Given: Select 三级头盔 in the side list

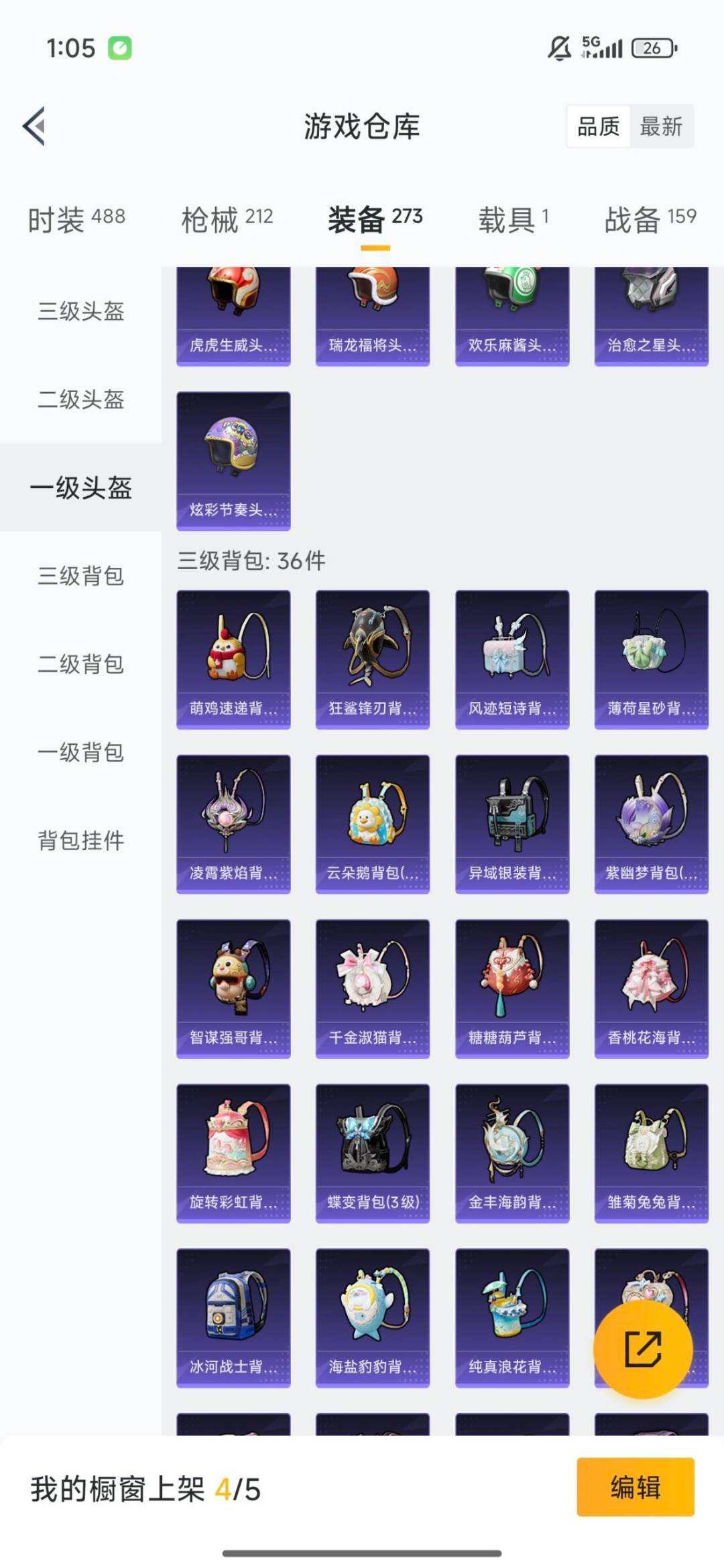Looking at the screenshot, I should tap(80, 311).
